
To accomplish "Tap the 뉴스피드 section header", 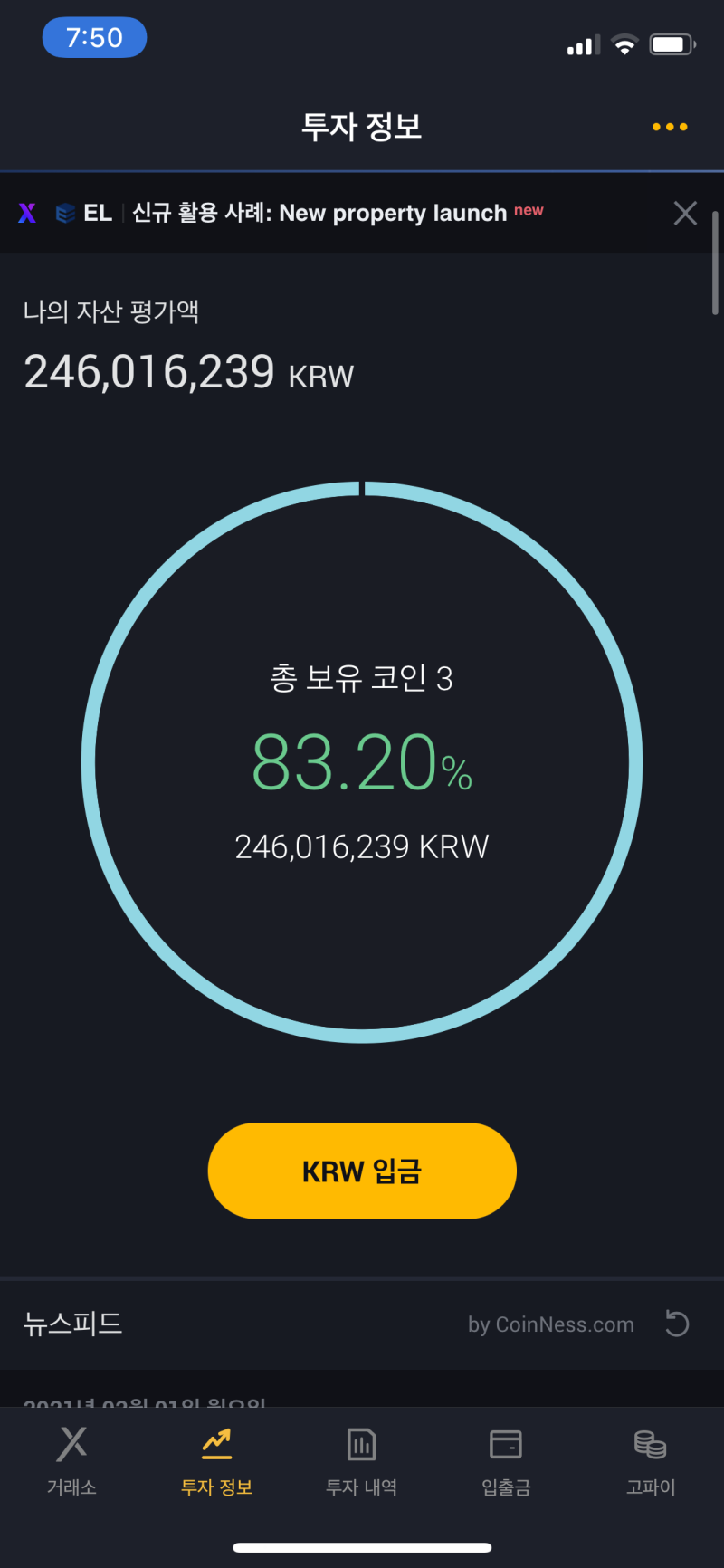I will point(72,1324).
